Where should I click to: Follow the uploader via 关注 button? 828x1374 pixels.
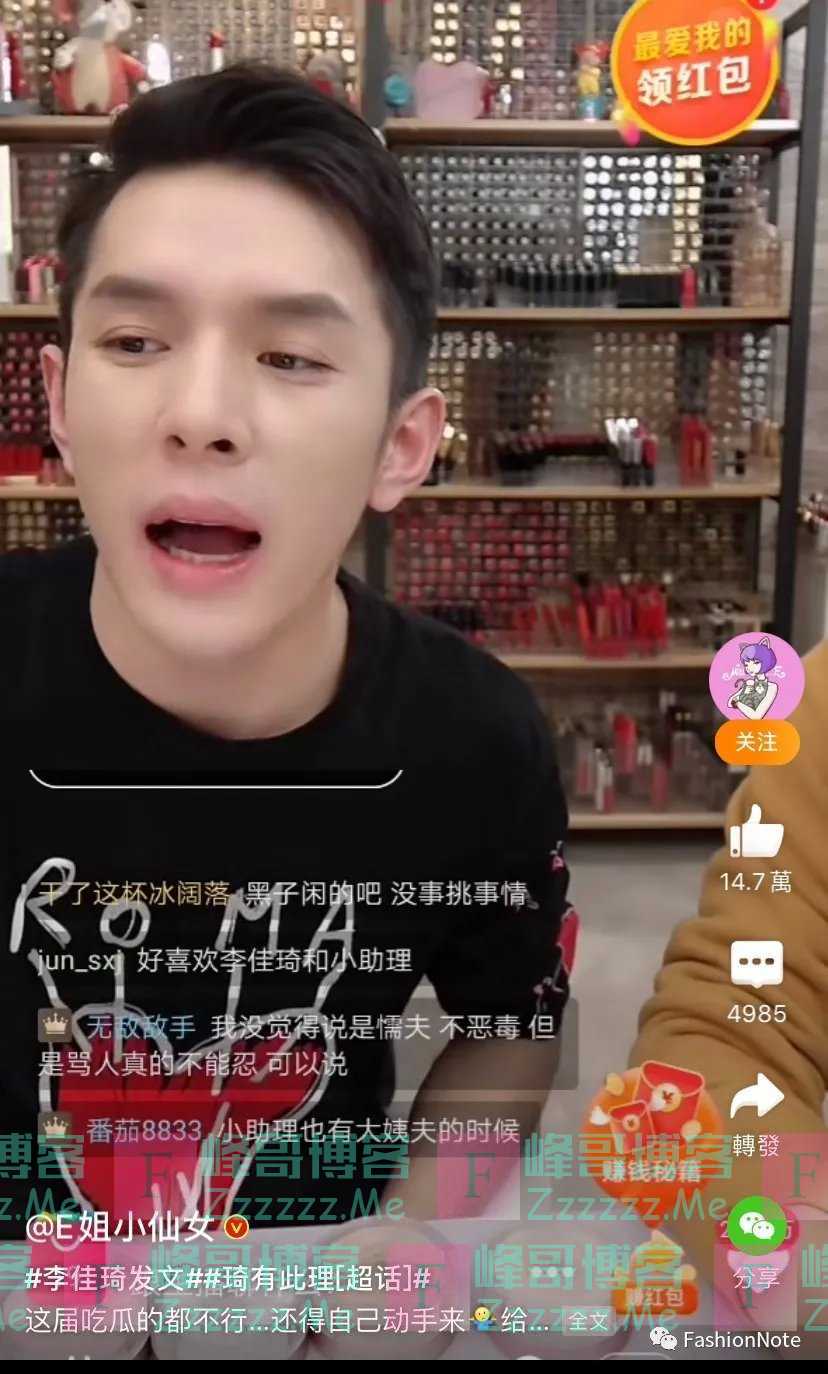click(x=756, y=742)
